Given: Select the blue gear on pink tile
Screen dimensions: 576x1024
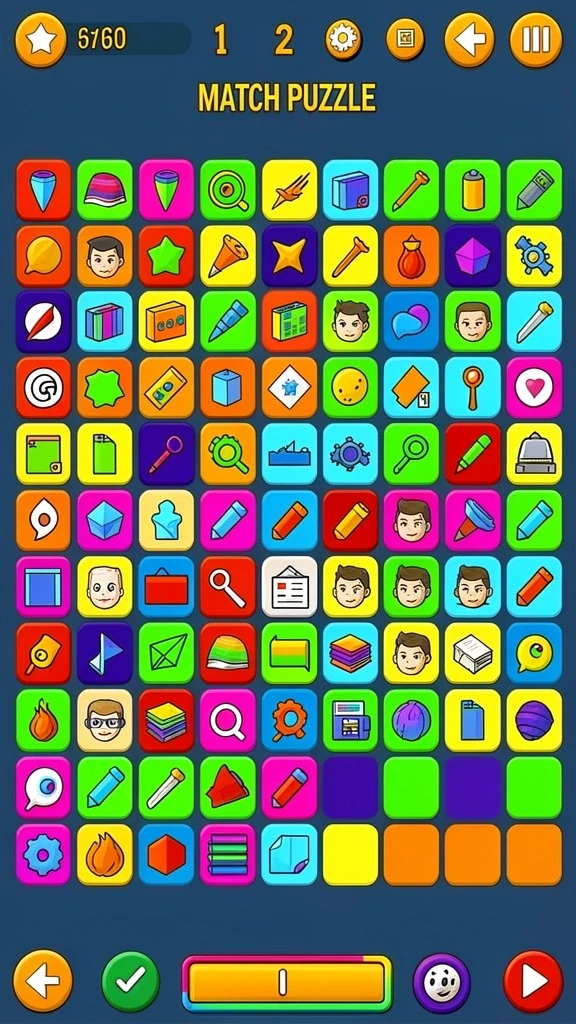Looking at the screenshot, I should pos(43,854).
